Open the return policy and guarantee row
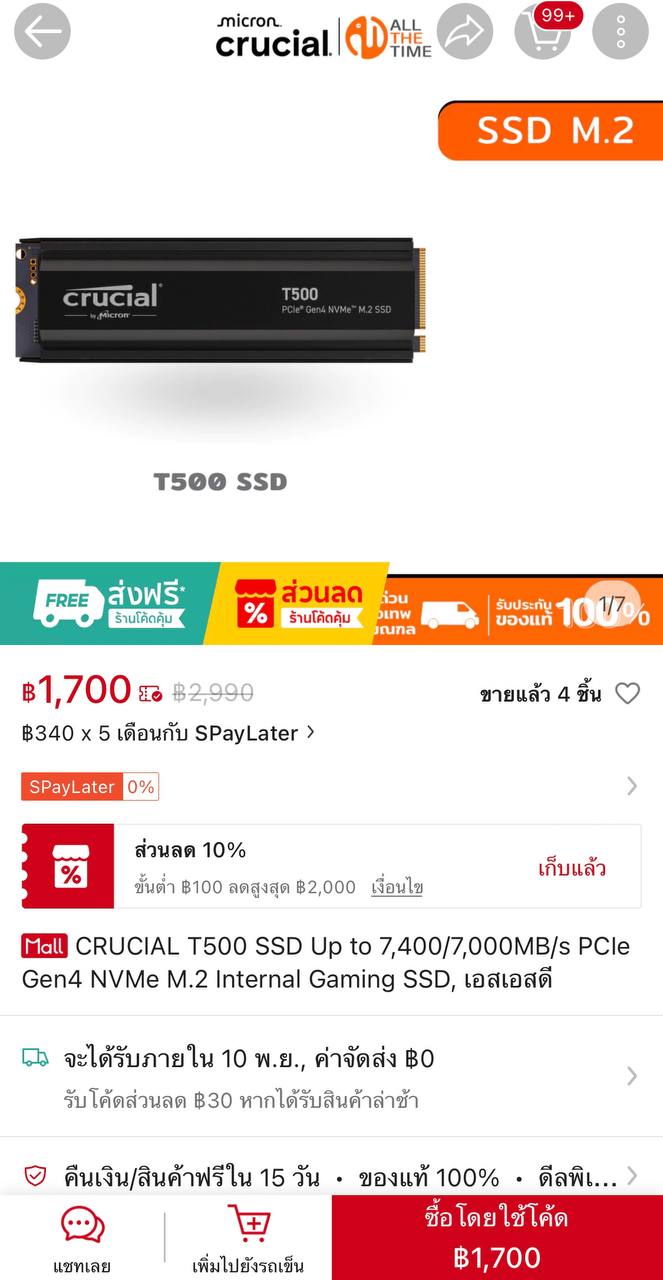663x1280 pixels. (330, 1177)
